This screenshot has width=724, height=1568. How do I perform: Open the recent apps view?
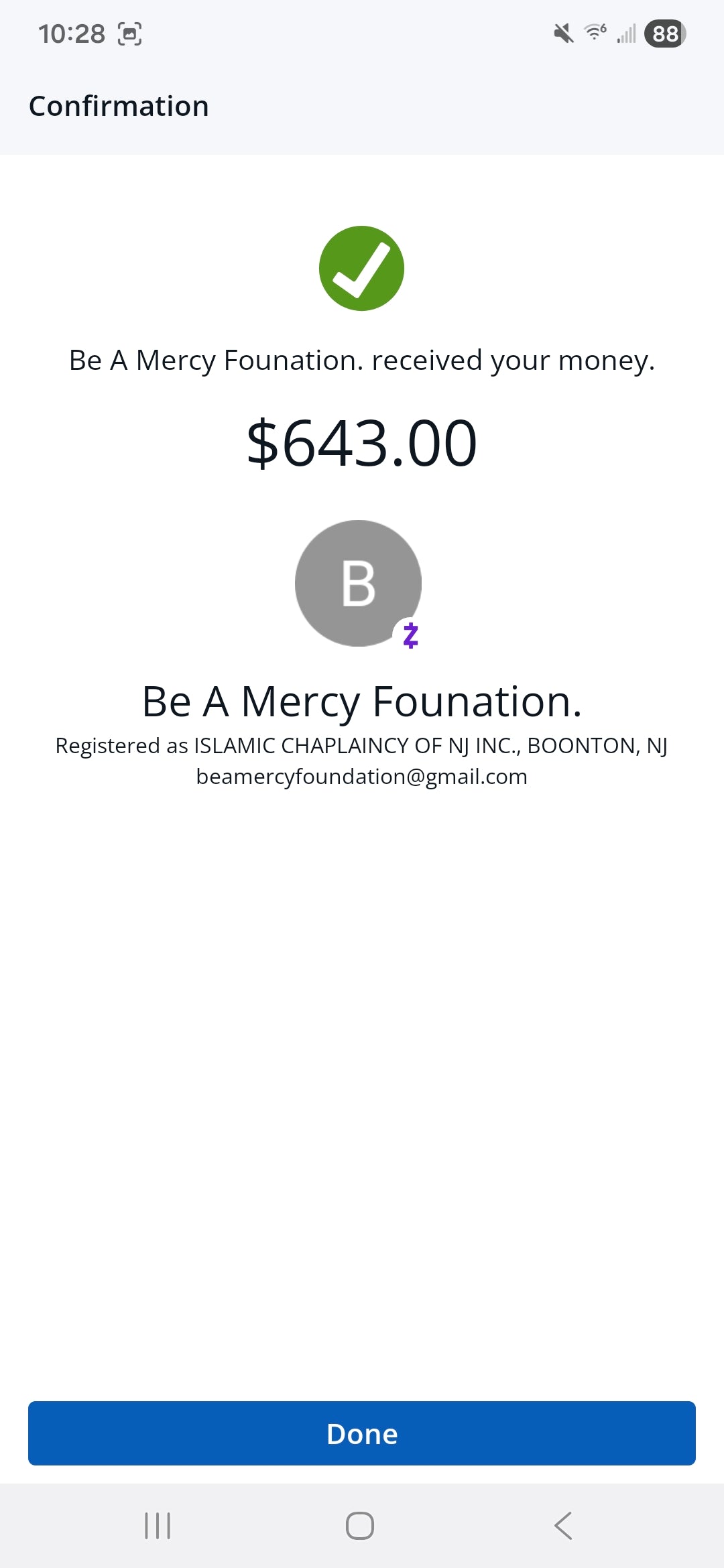158,1526
